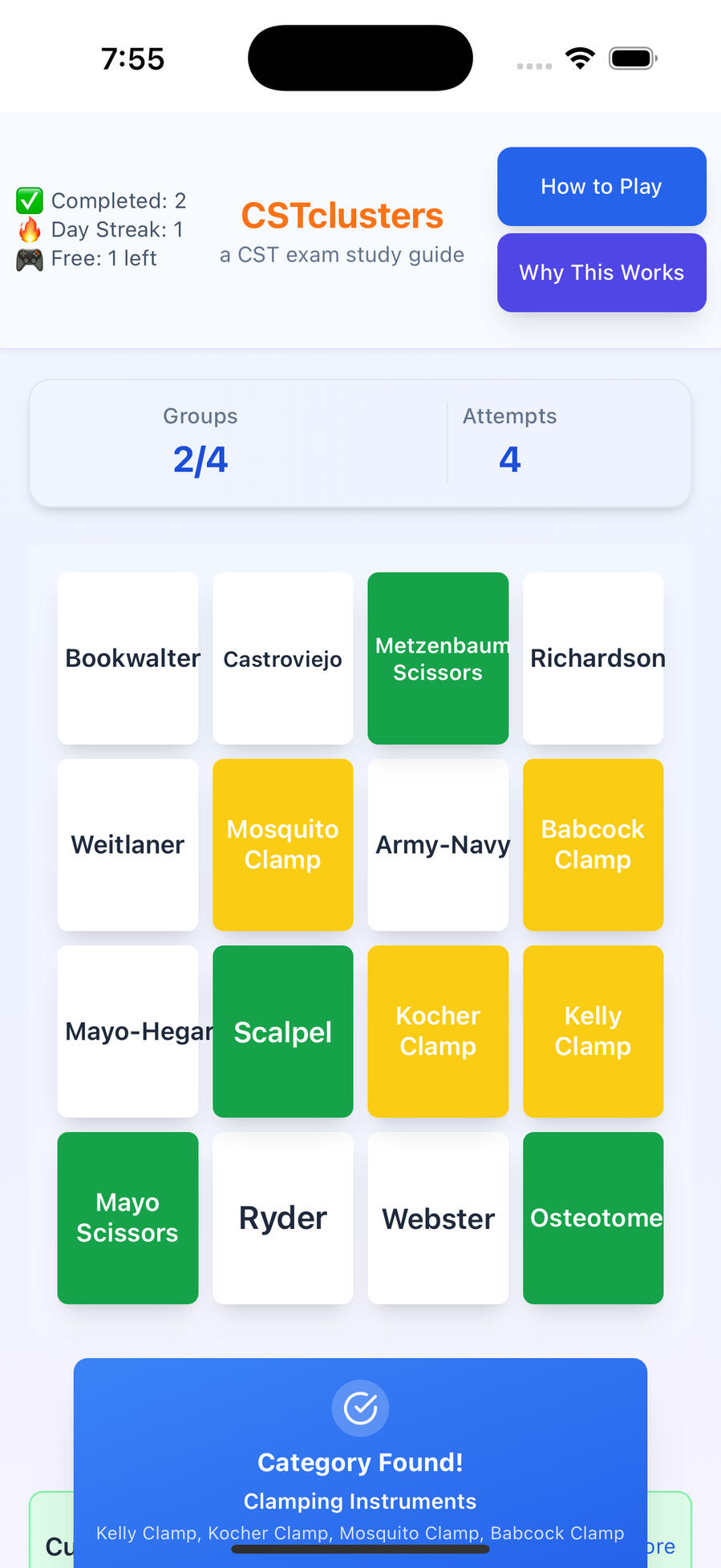This screenshot has height=1568, width=721.
Task: Select the Bookwalter tile
Action: [x=128, y=658]
